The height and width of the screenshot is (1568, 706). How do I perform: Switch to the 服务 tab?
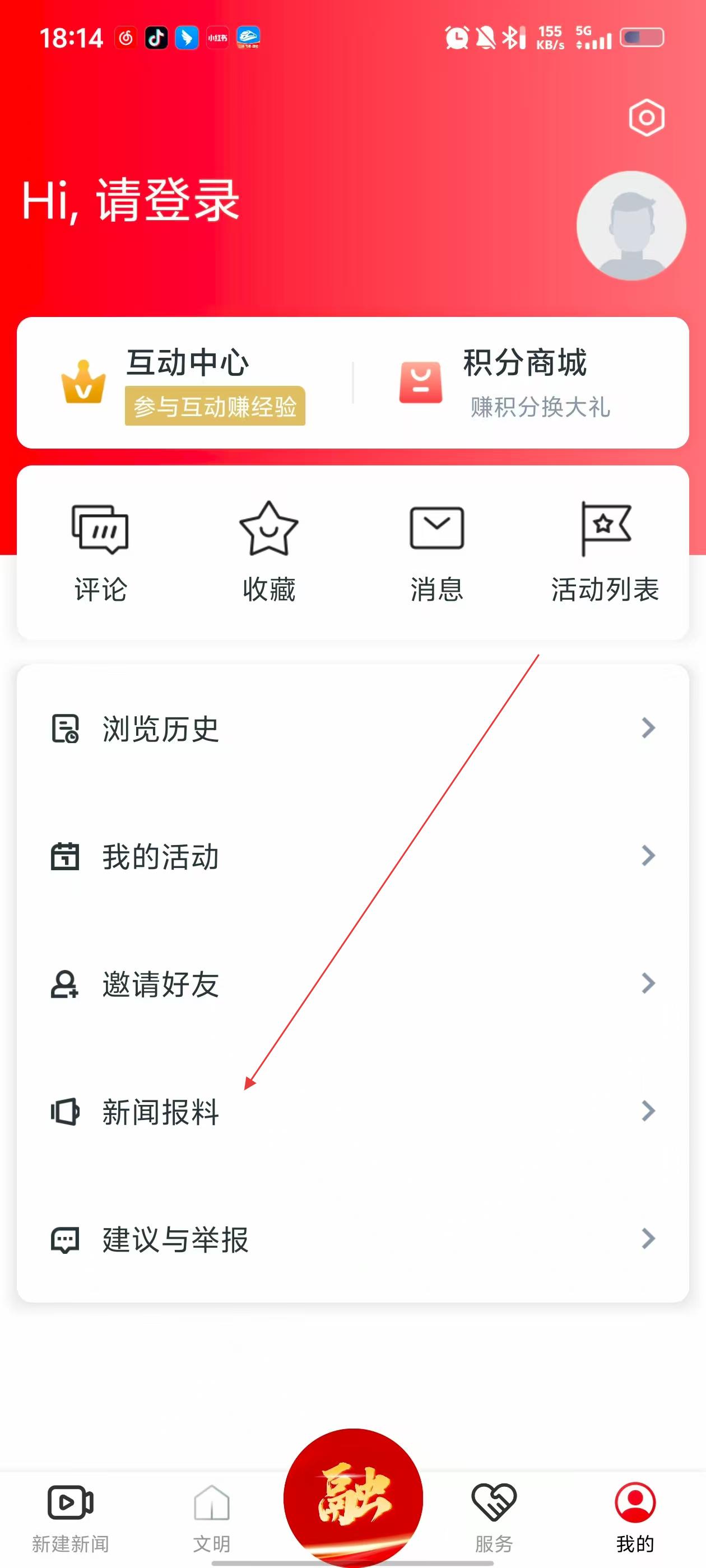tap(494, 1517)
